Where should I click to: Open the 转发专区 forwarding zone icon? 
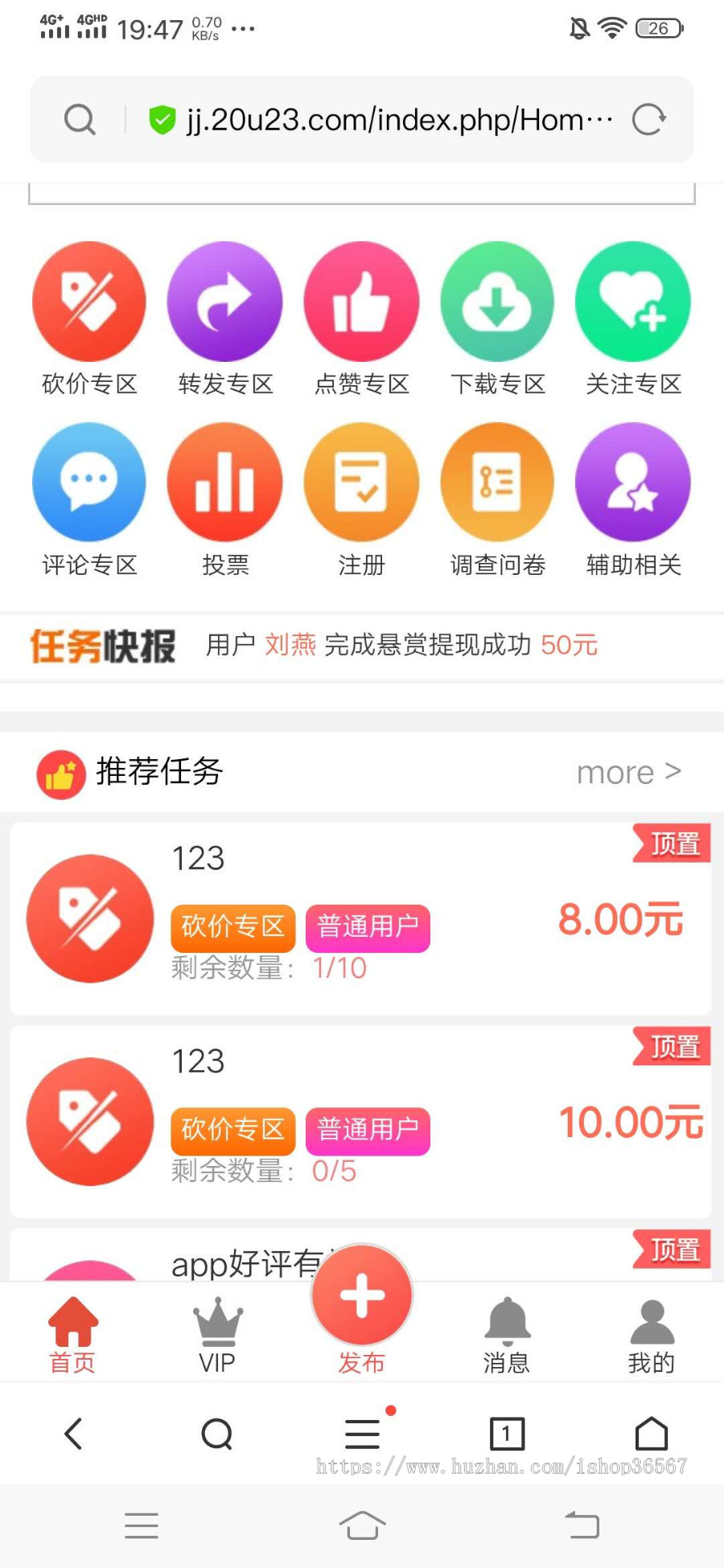pos(225,302)
